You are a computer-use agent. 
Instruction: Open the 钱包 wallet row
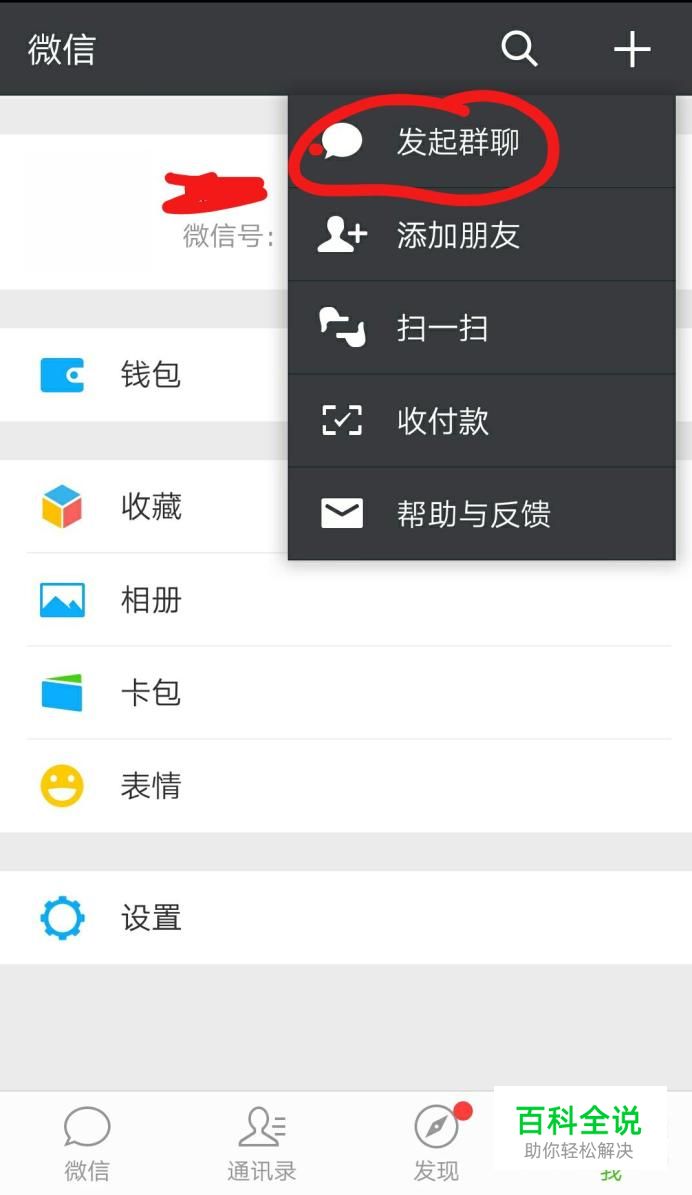[150, 375]
